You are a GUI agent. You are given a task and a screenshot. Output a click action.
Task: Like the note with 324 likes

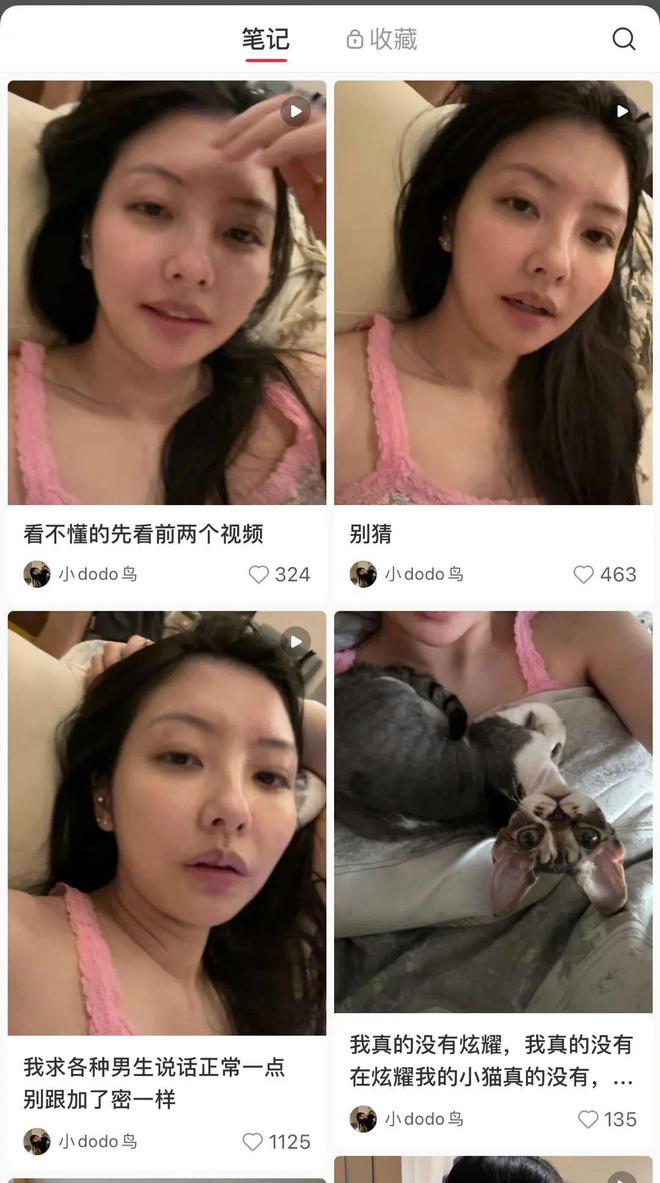[x=259, y=574]
